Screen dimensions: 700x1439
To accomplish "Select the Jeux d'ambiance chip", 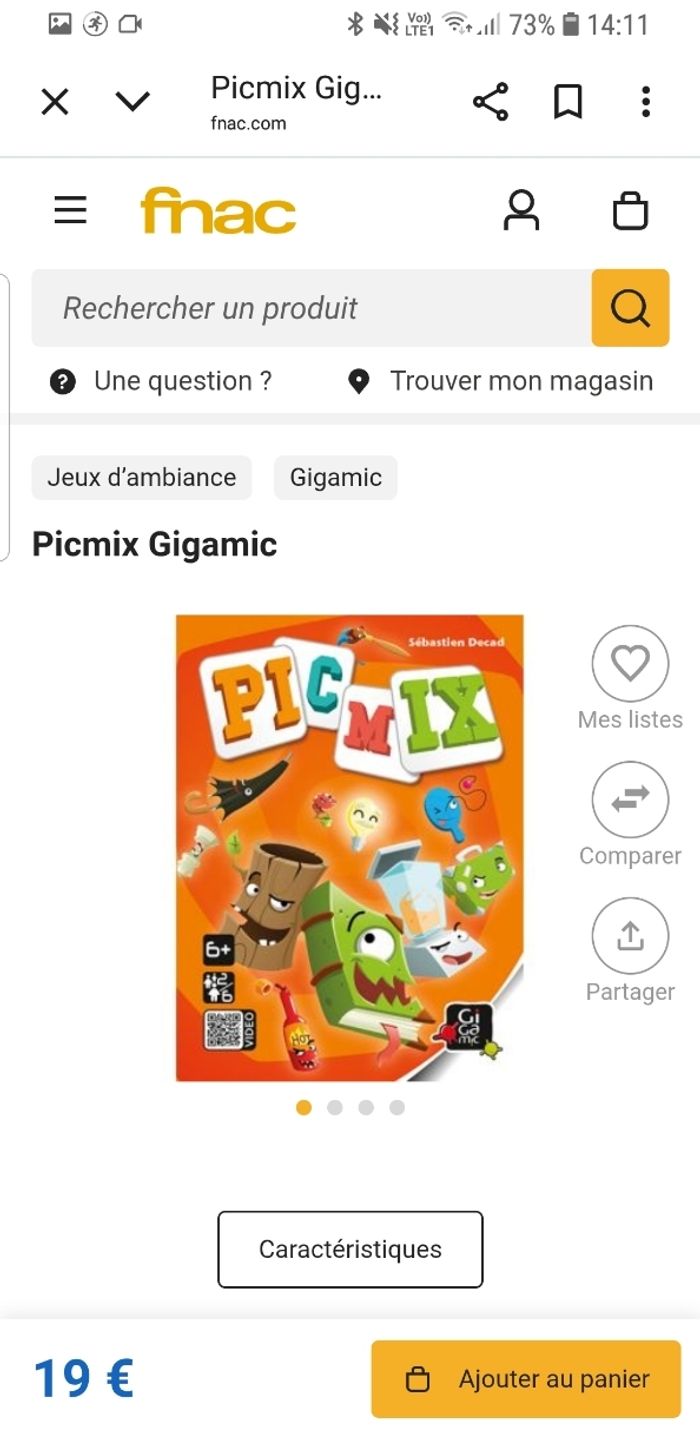I will pyautogui.click(x=141, y=478).
